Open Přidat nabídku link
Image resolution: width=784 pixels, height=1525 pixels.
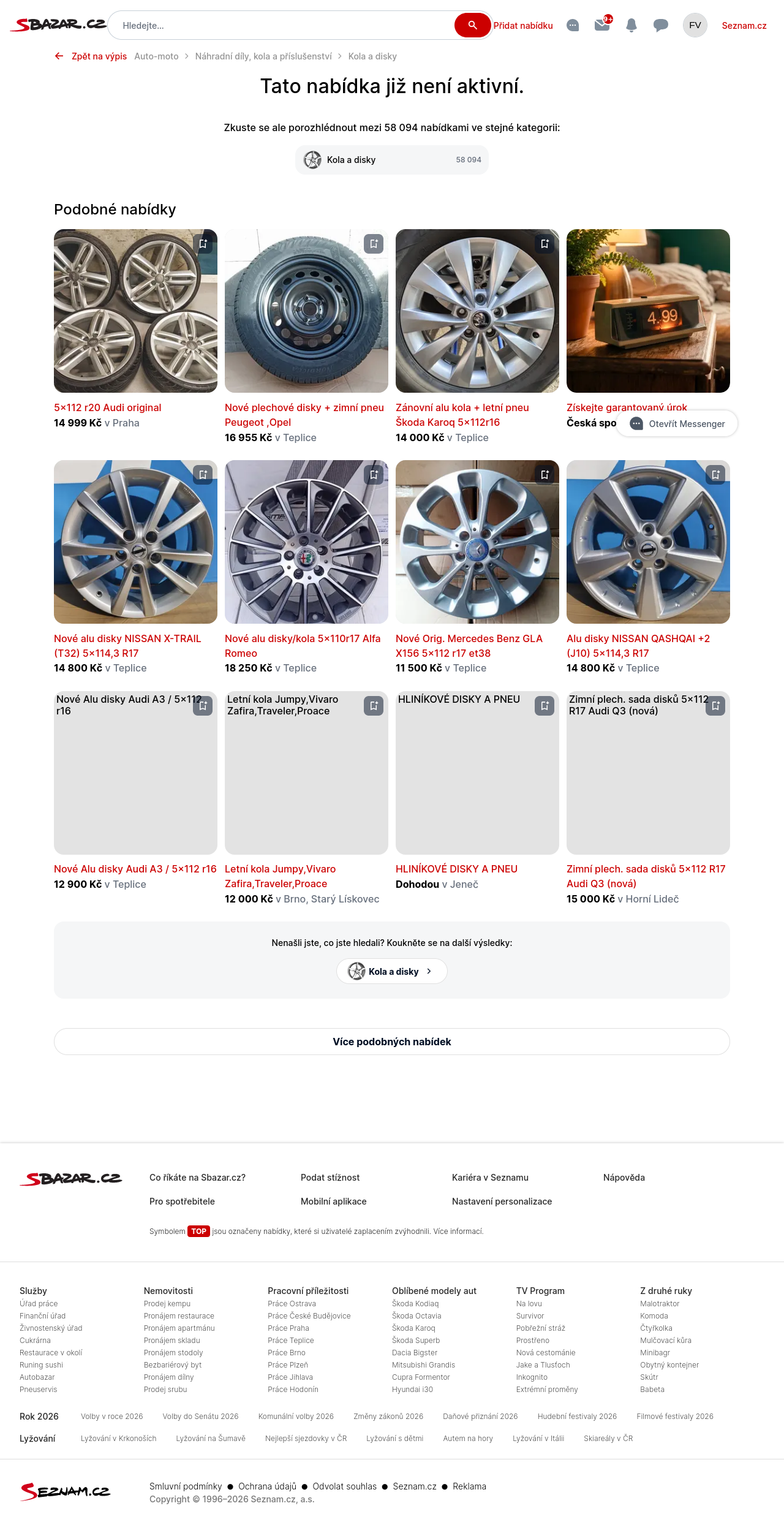click(523, 26)
